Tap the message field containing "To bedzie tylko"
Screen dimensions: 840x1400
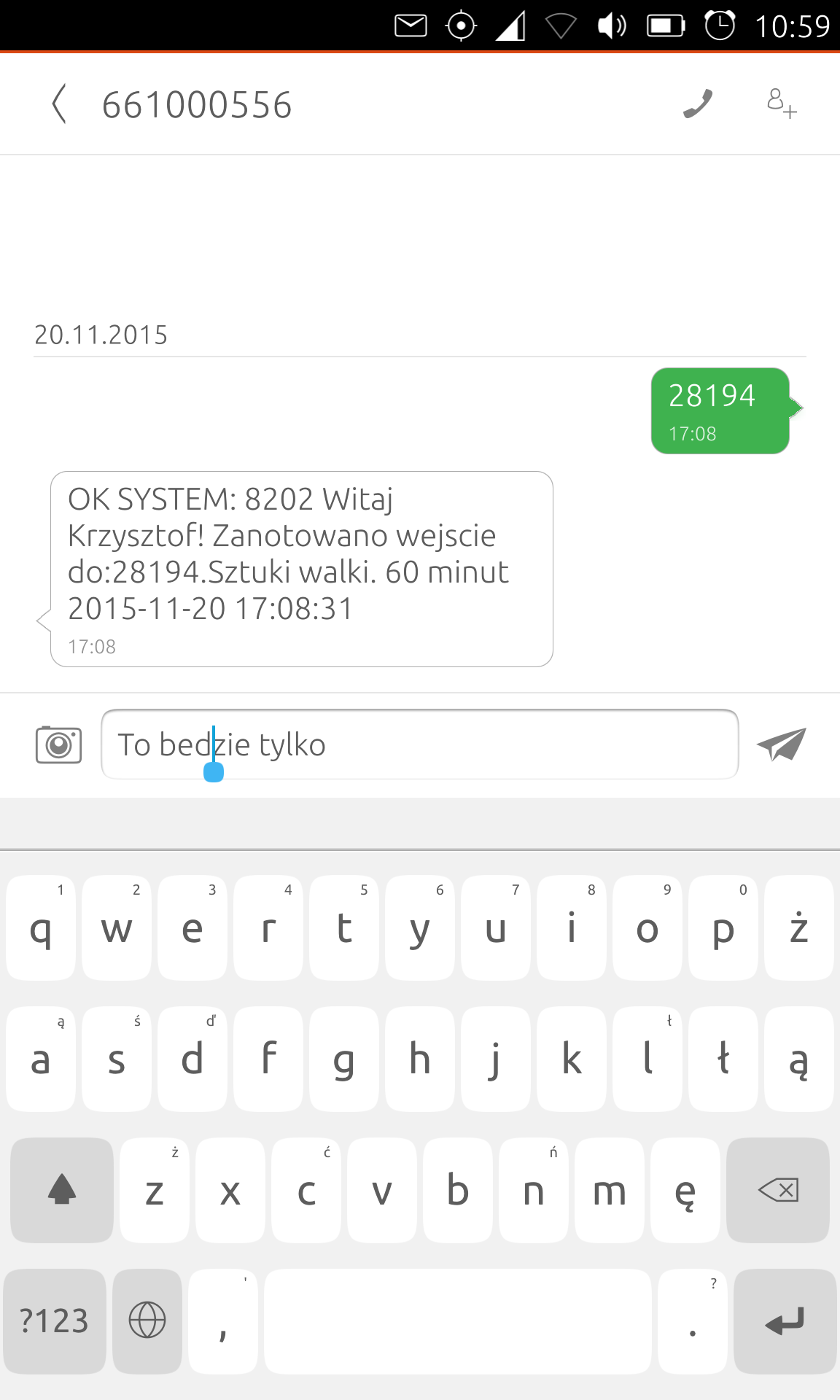(419, 744)
